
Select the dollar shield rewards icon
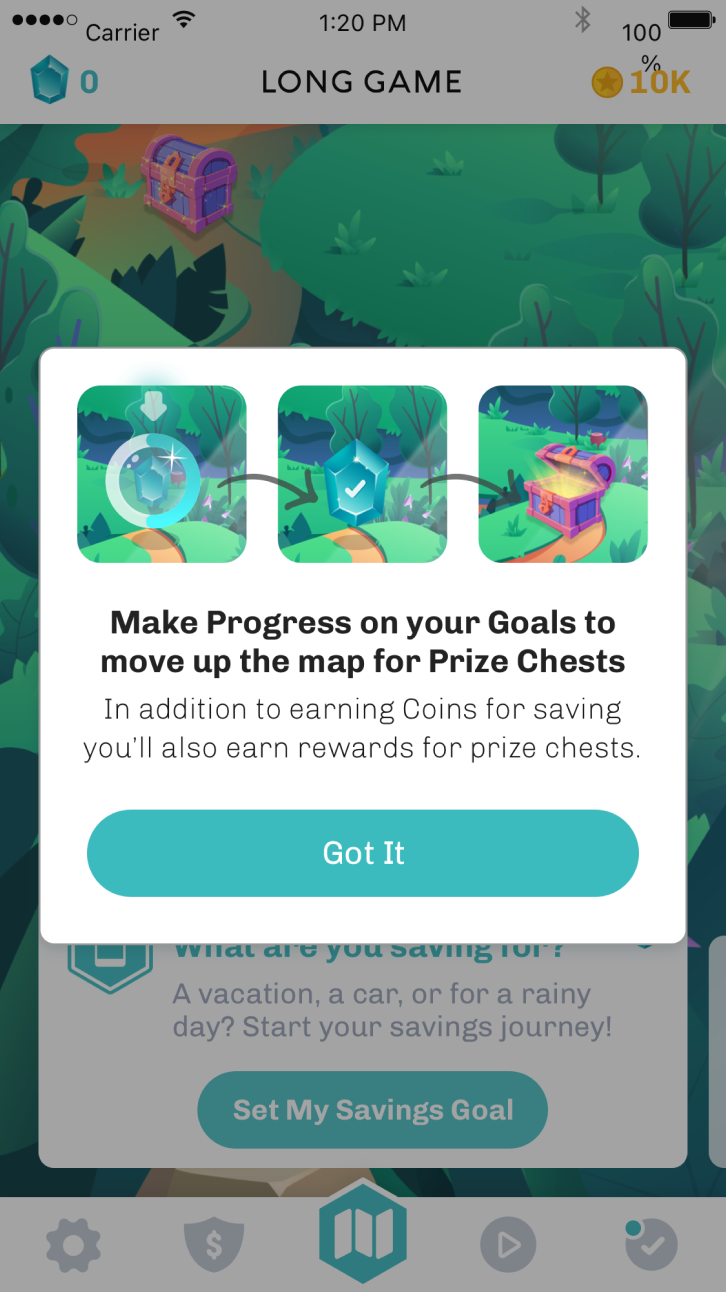tap(217, 1244)
